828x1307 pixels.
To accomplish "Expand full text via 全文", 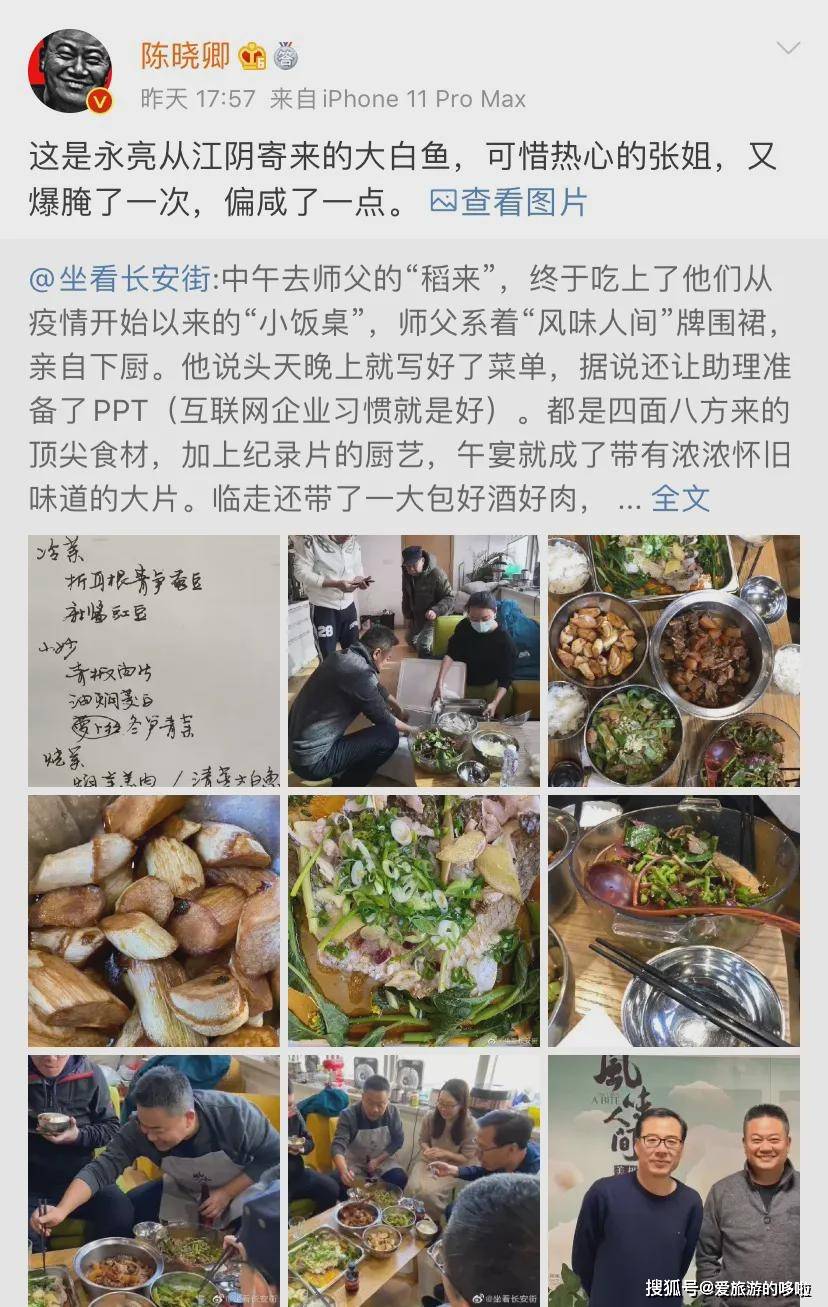I will click(680, 498).
